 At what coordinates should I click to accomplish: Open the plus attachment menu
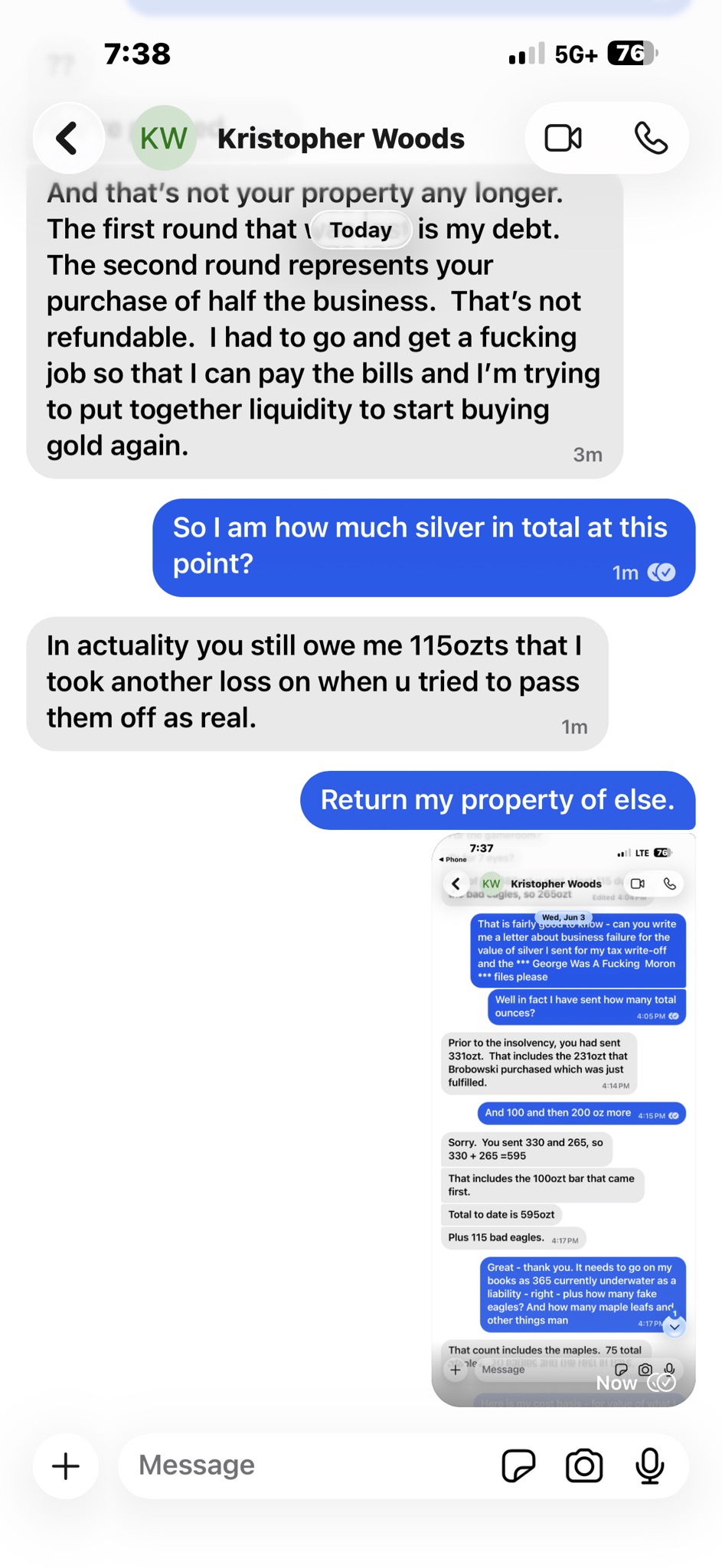point(66,1465)
